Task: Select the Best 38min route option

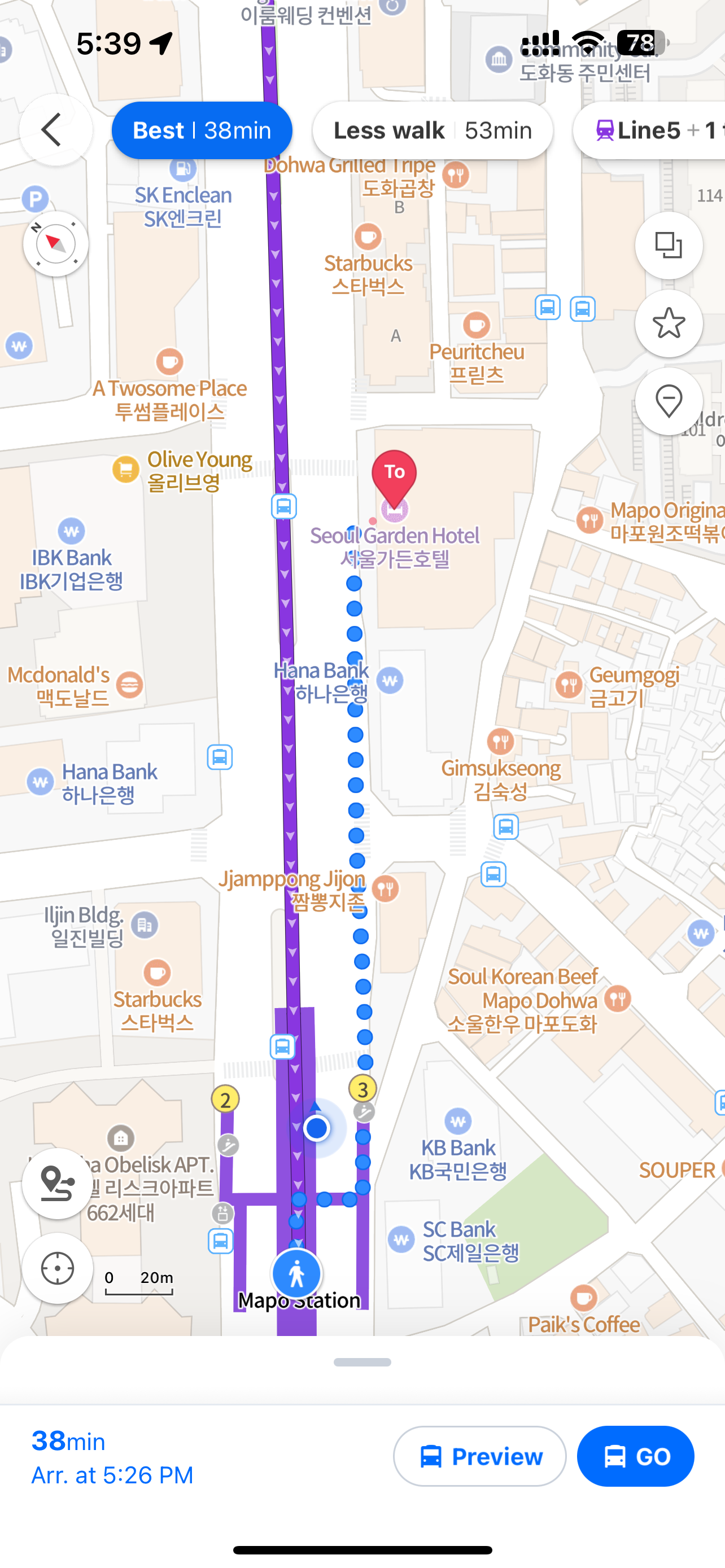Action: click(202, 130)
